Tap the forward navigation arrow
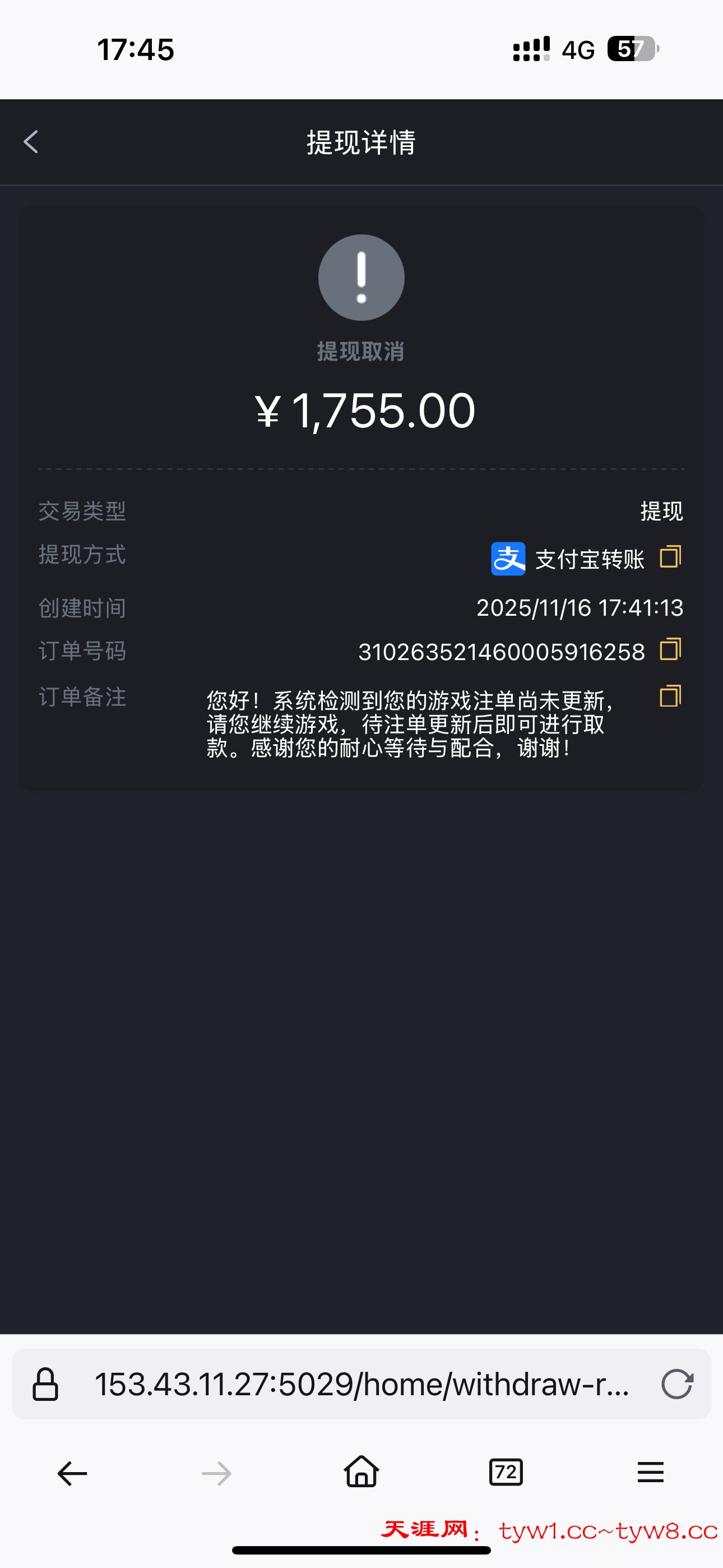Image resolution: width=723 pixels, height=1568 pixels. click(216, 1473)
